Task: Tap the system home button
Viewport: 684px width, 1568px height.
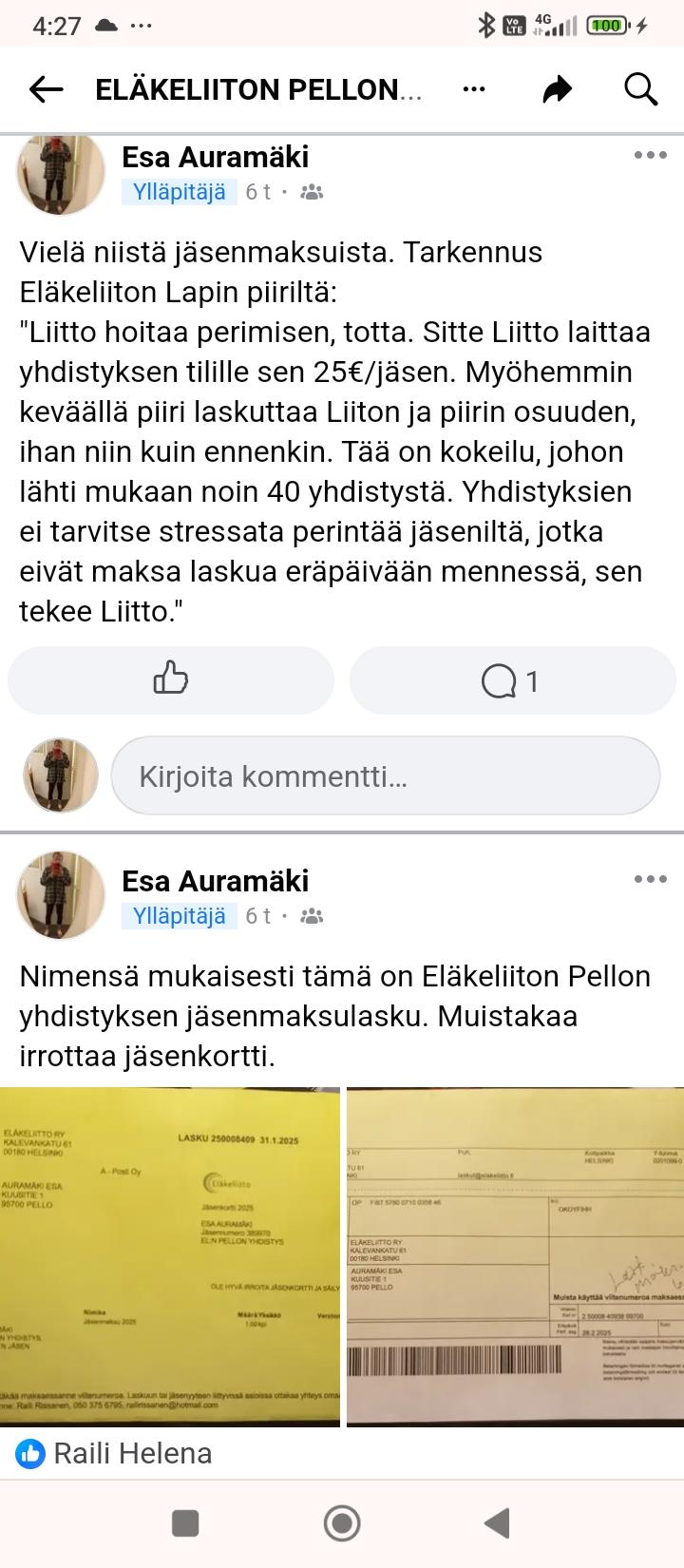Action: click(342, 1523)
